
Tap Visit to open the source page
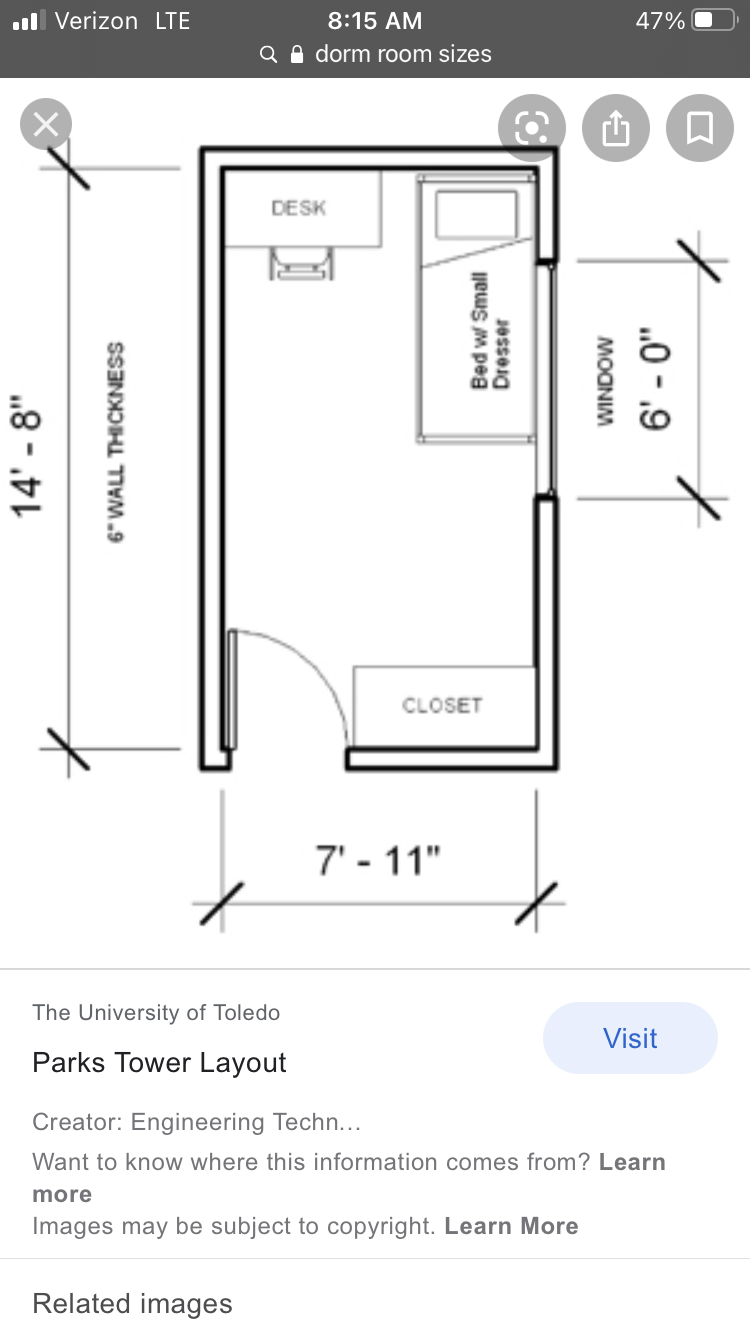point(630,1038)
